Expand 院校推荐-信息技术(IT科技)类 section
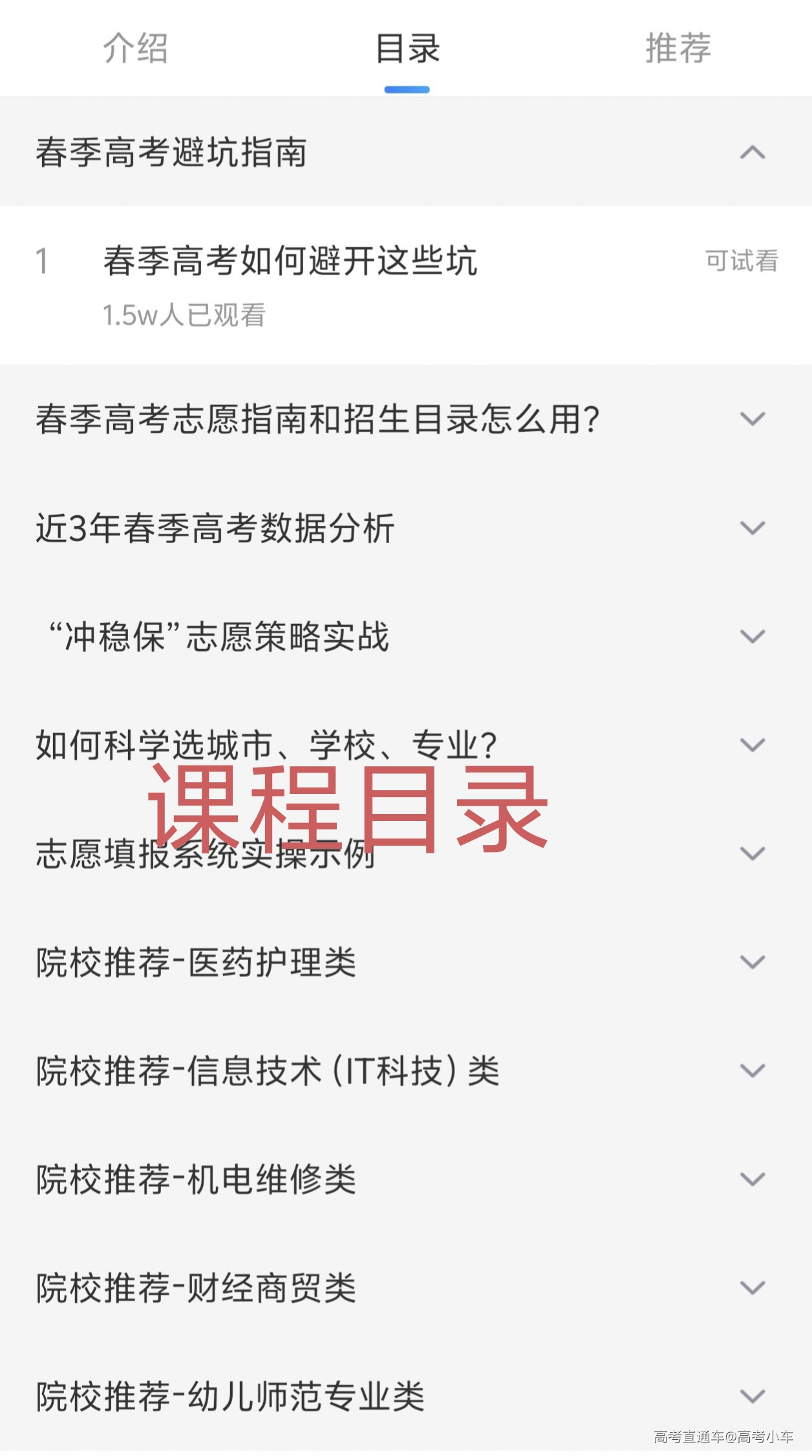The height and width of the screenshot is (1456, 812). tap(752, 1071)
